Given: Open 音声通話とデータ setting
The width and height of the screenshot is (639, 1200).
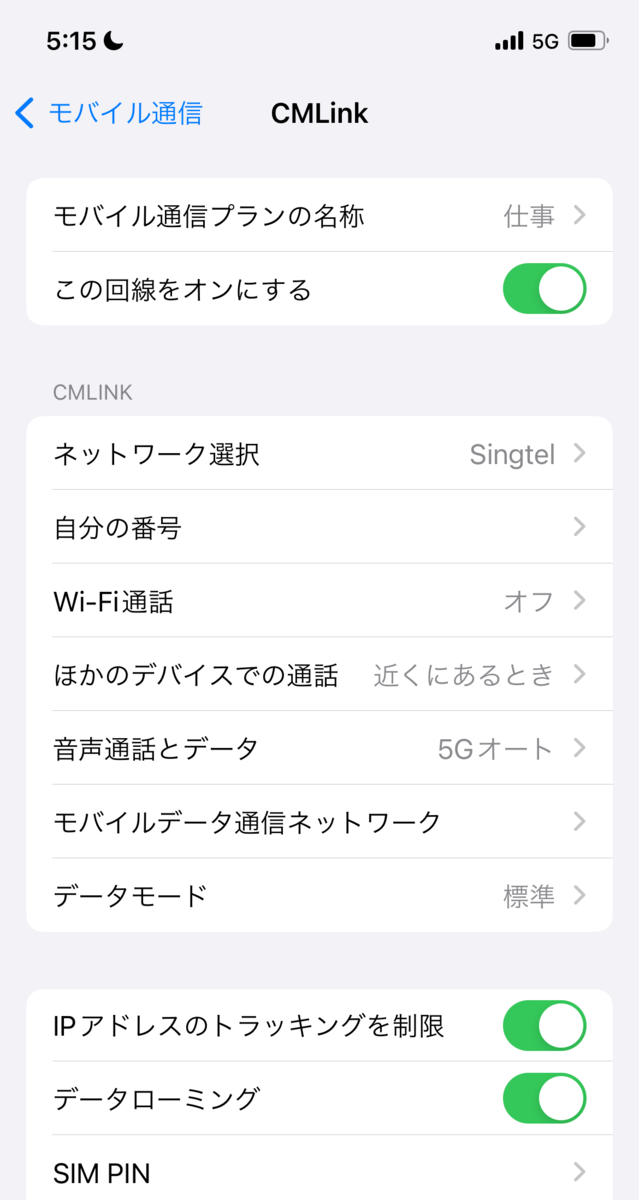Looking at the screenshot, I should (319, 748).
